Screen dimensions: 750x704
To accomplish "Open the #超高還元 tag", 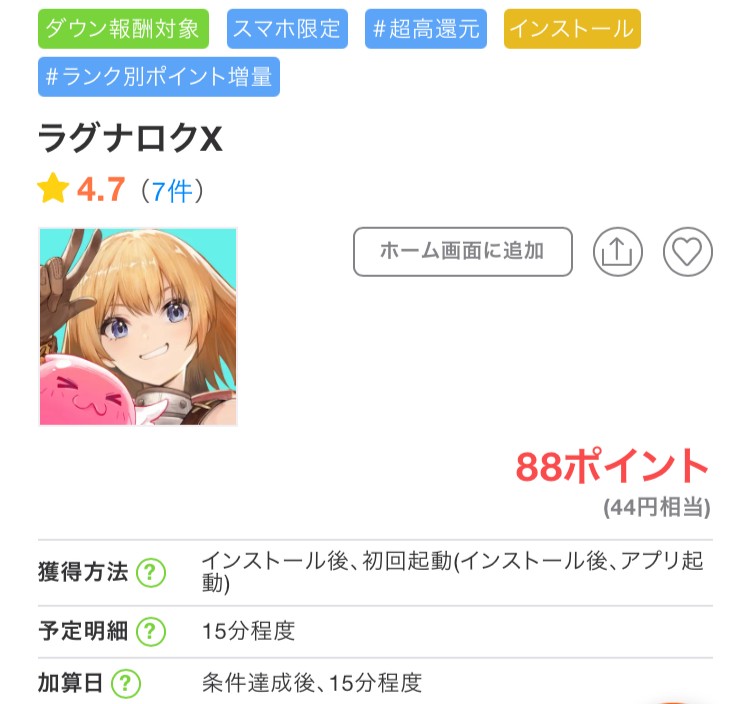I will pos(426,29).
